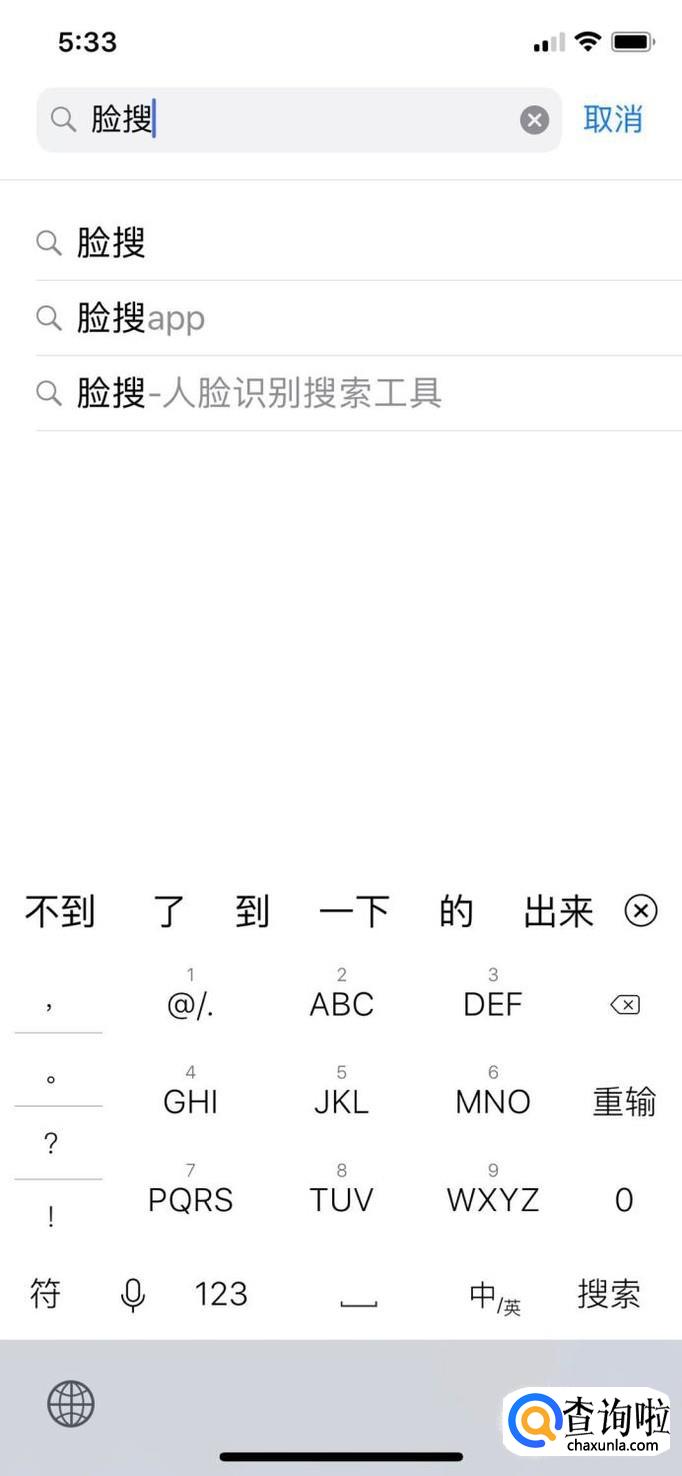
Task: Choose the 脸搜app suggestion
Action: click(x=141, y=319)
